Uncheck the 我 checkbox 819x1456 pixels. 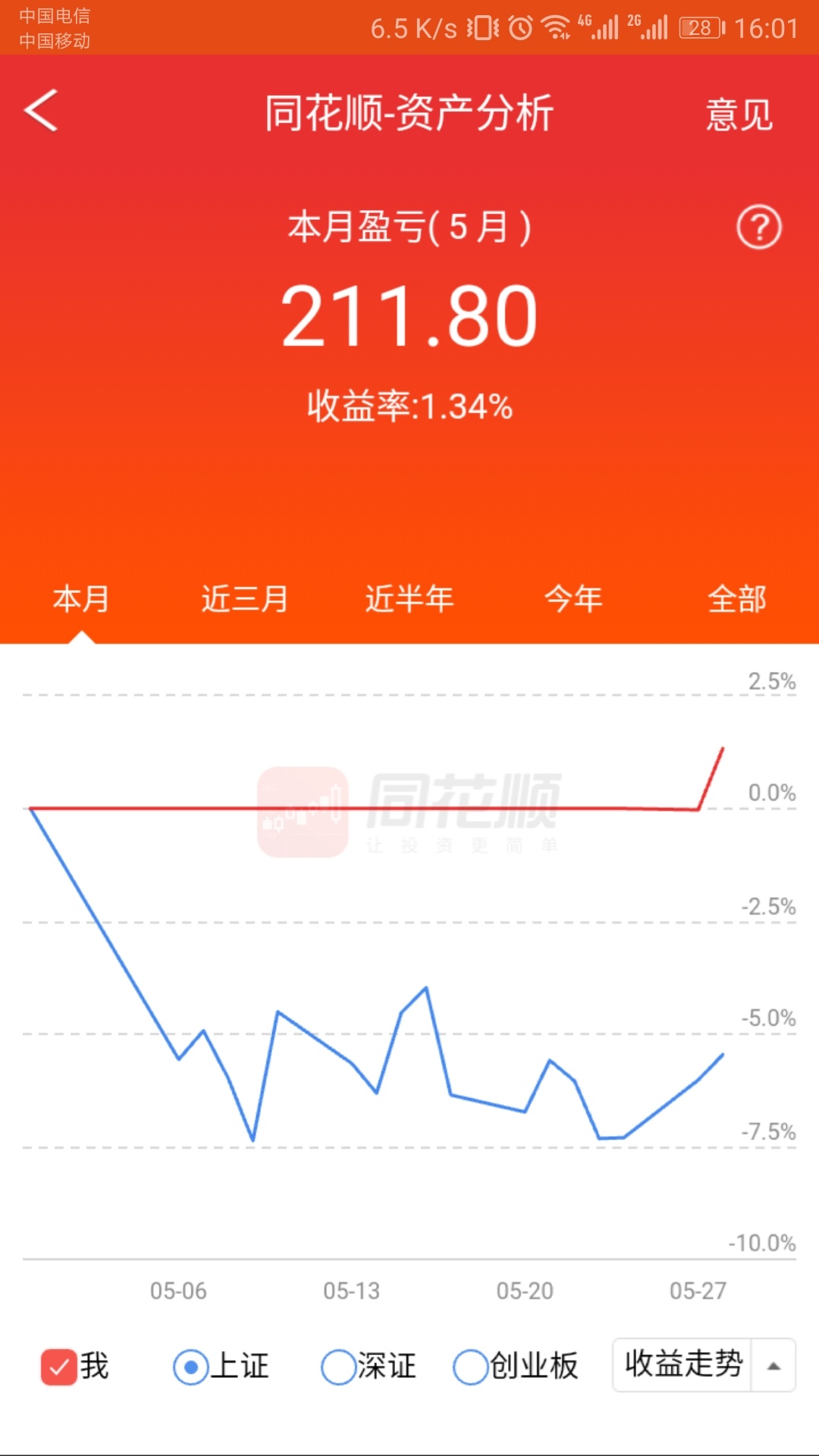tap(58, 1365)
